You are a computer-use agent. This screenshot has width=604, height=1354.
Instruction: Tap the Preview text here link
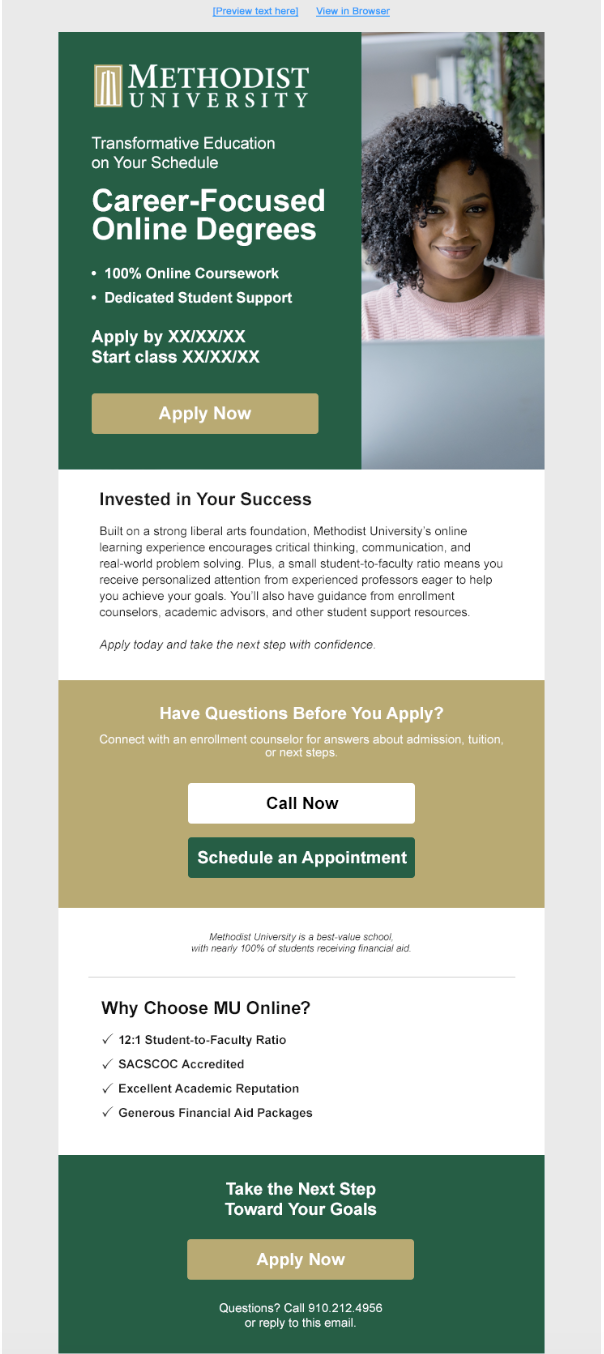[255, 11]
